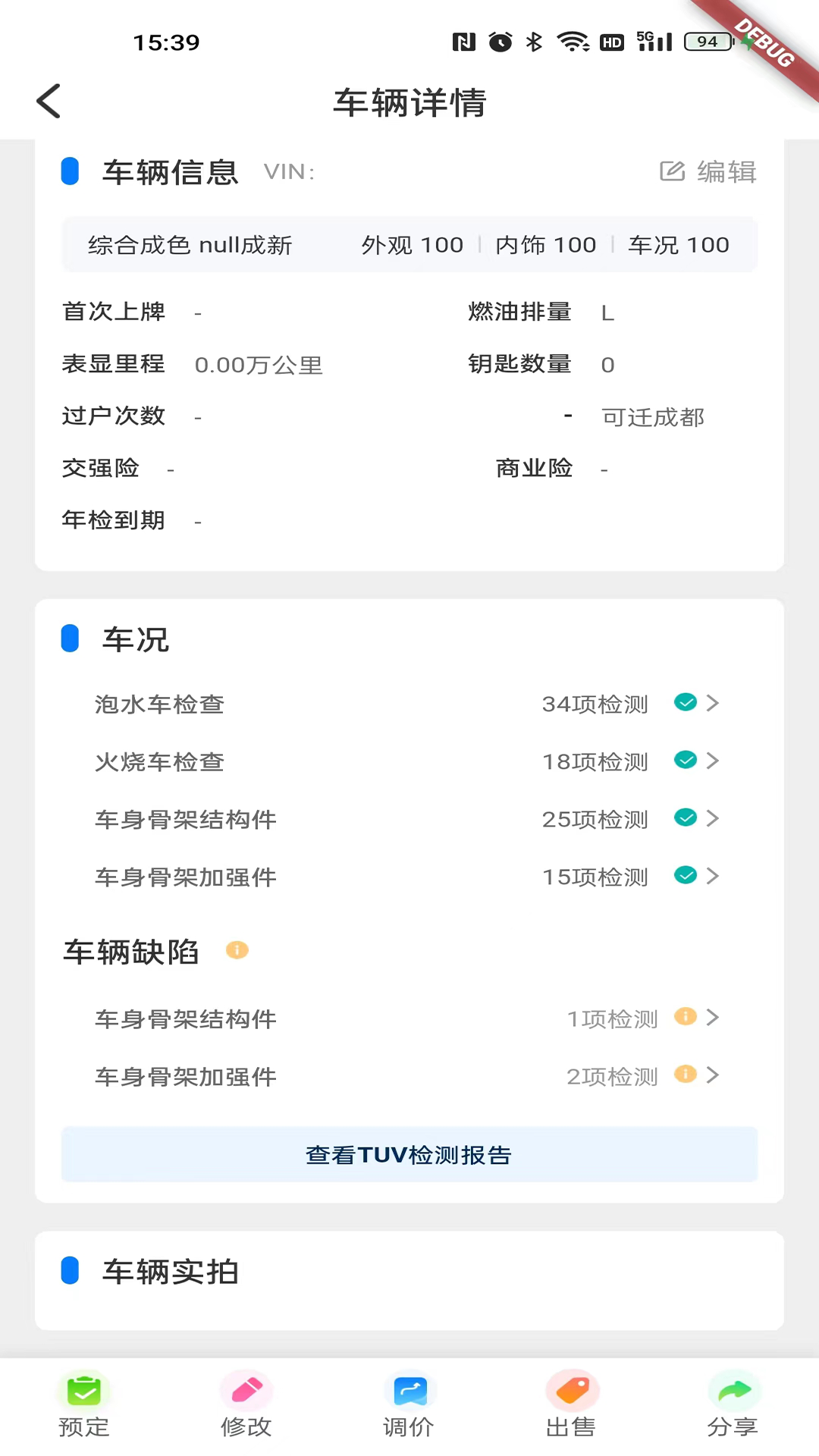Tap 编辑 to edit vehicle info

point(708,172)
